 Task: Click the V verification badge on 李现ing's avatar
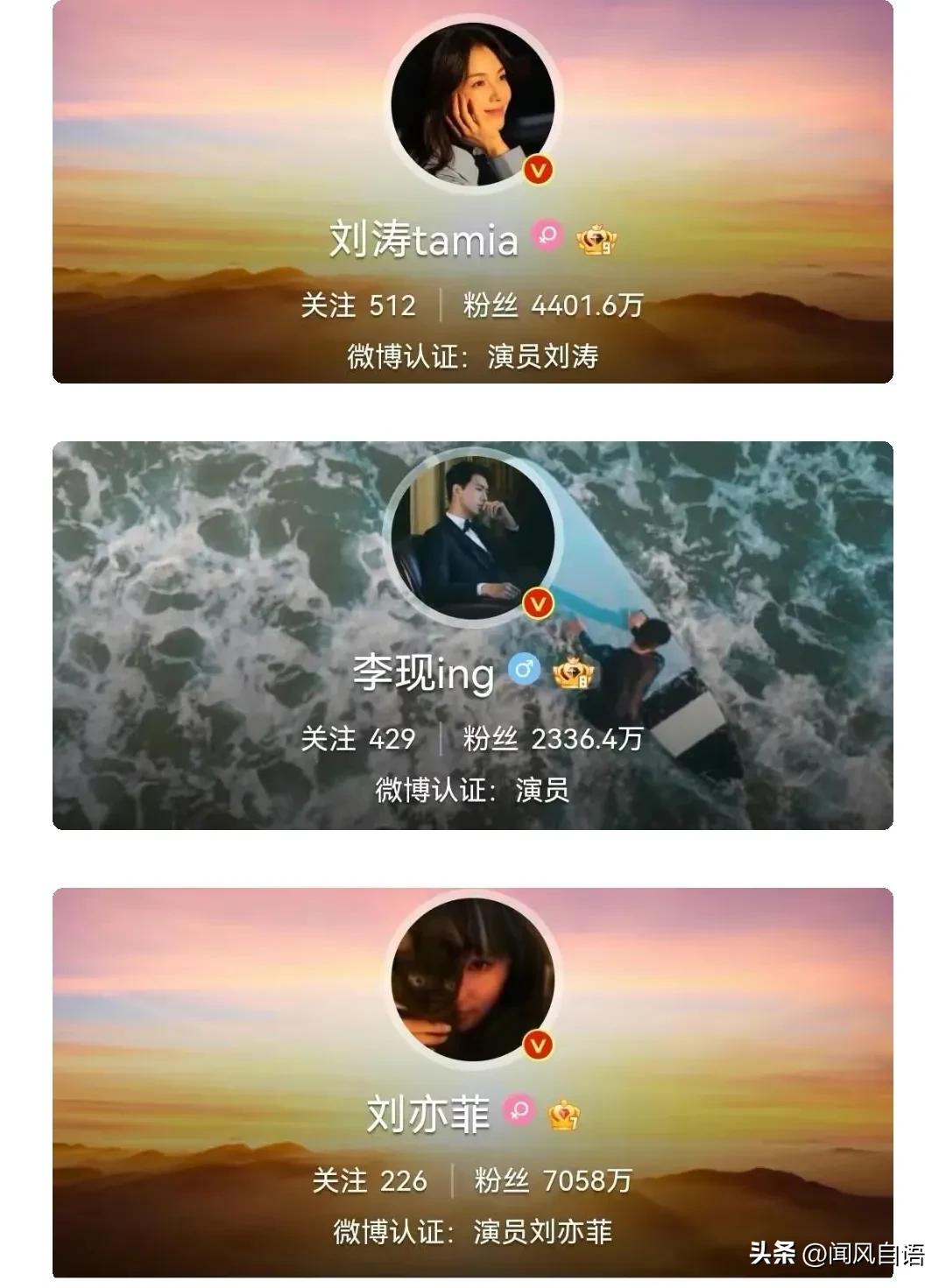coord(537,602)
